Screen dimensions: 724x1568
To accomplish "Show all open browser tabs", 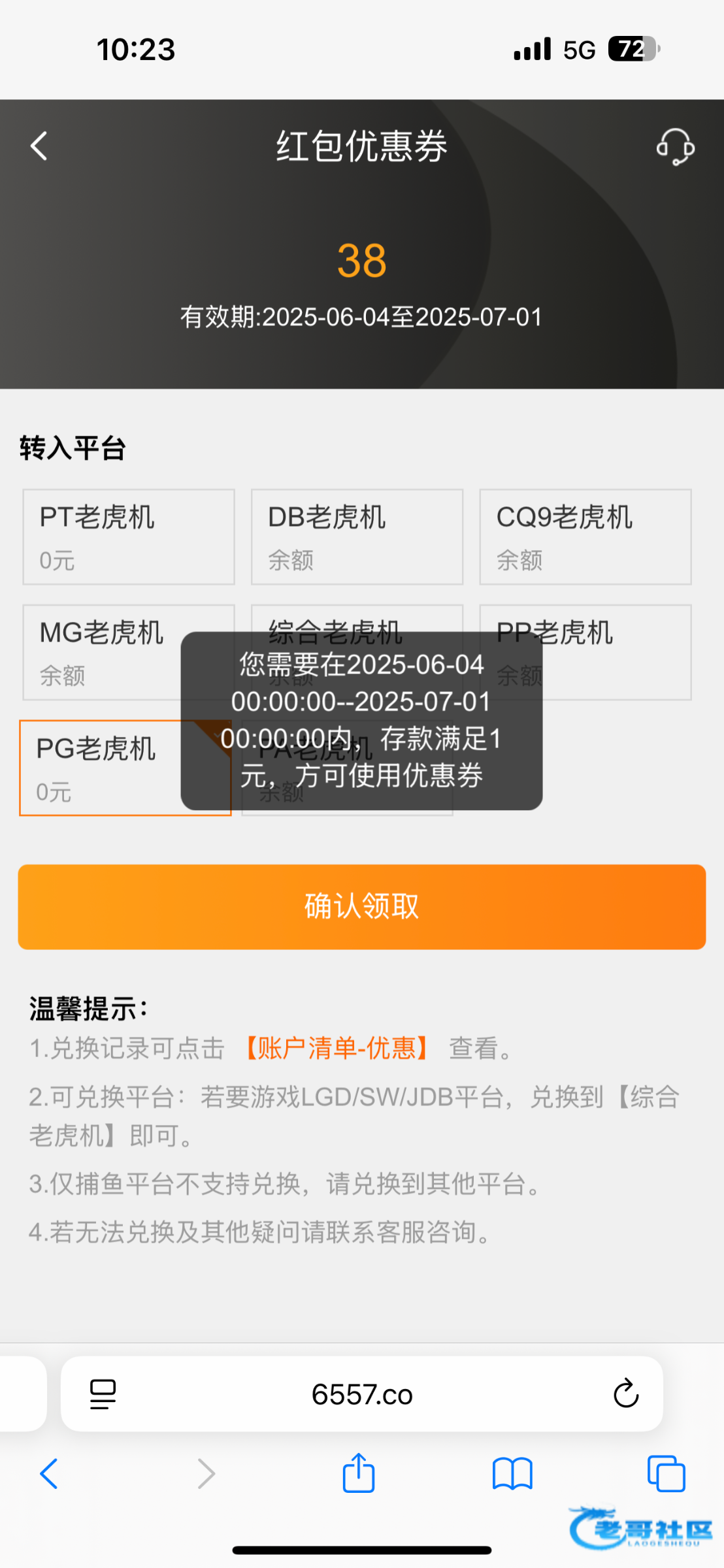I will (x=666, y=1473).
